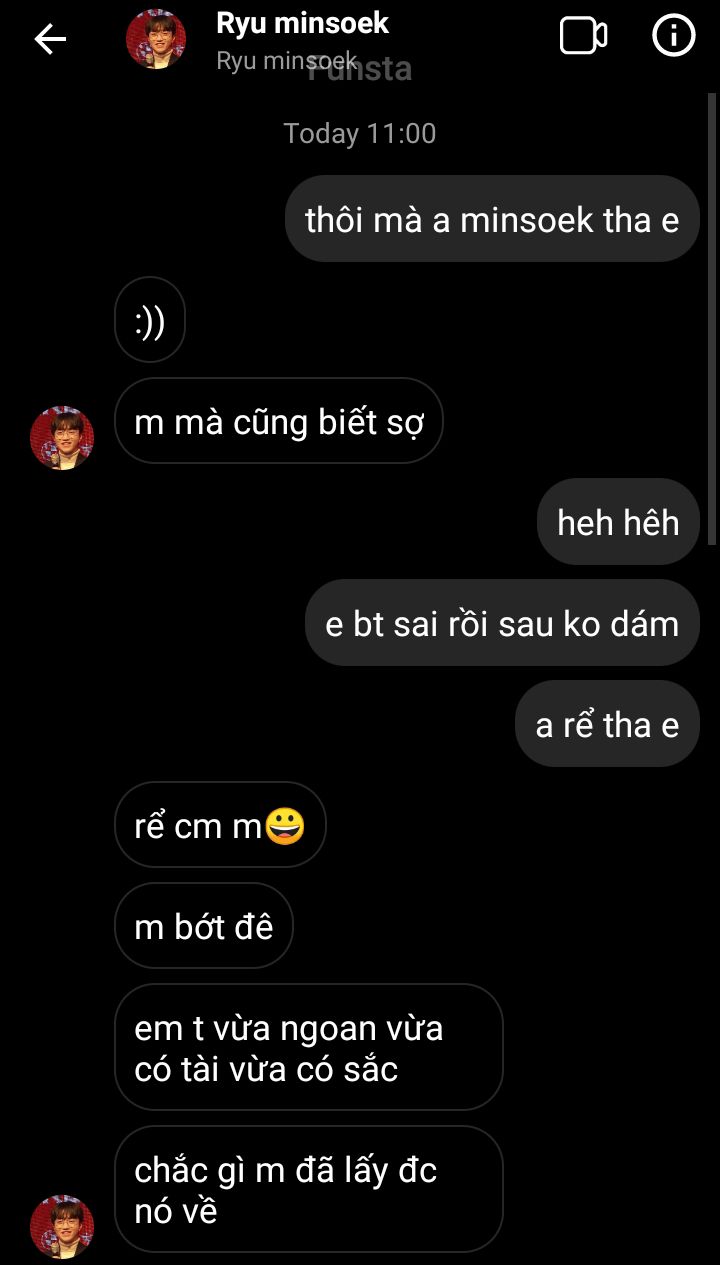Tap the avatar beside "chắc gì m đã lấy đc nó về"
Image resolution: width=720 pixels, height=1265 pixels.
pos(62,1226)
